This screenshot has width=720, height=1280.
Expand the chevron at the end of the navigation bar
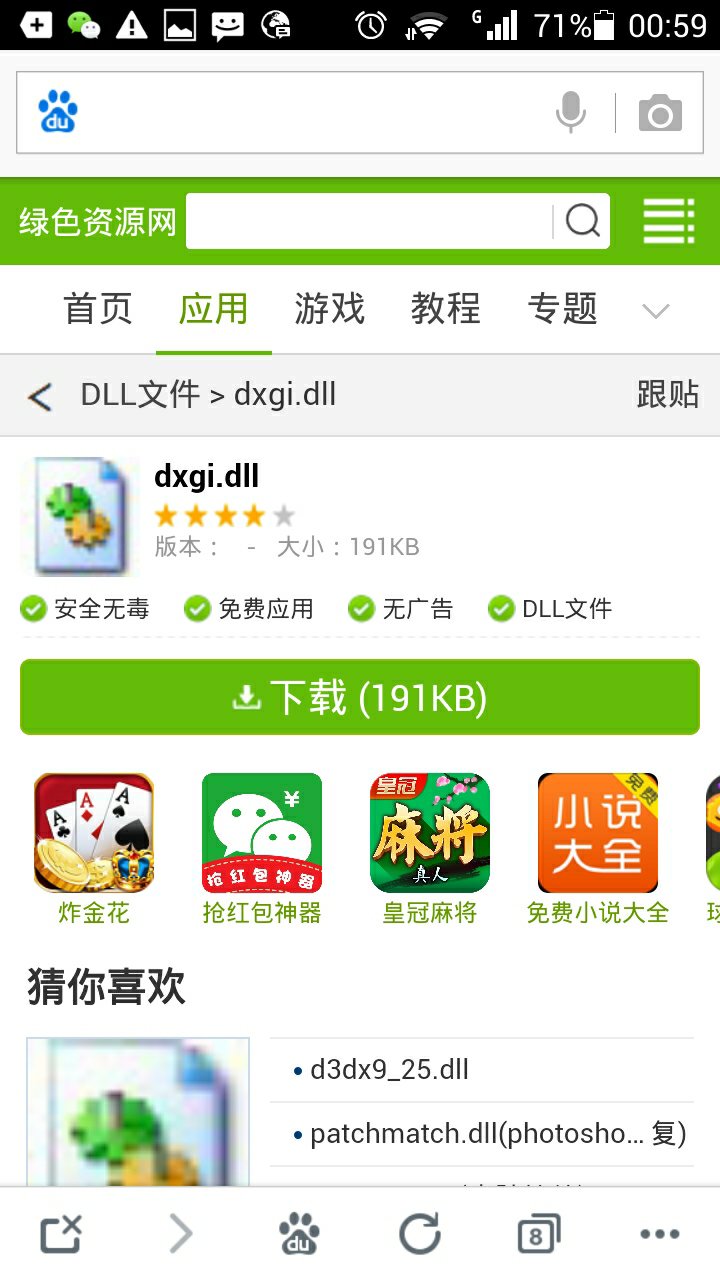point(656,312)
